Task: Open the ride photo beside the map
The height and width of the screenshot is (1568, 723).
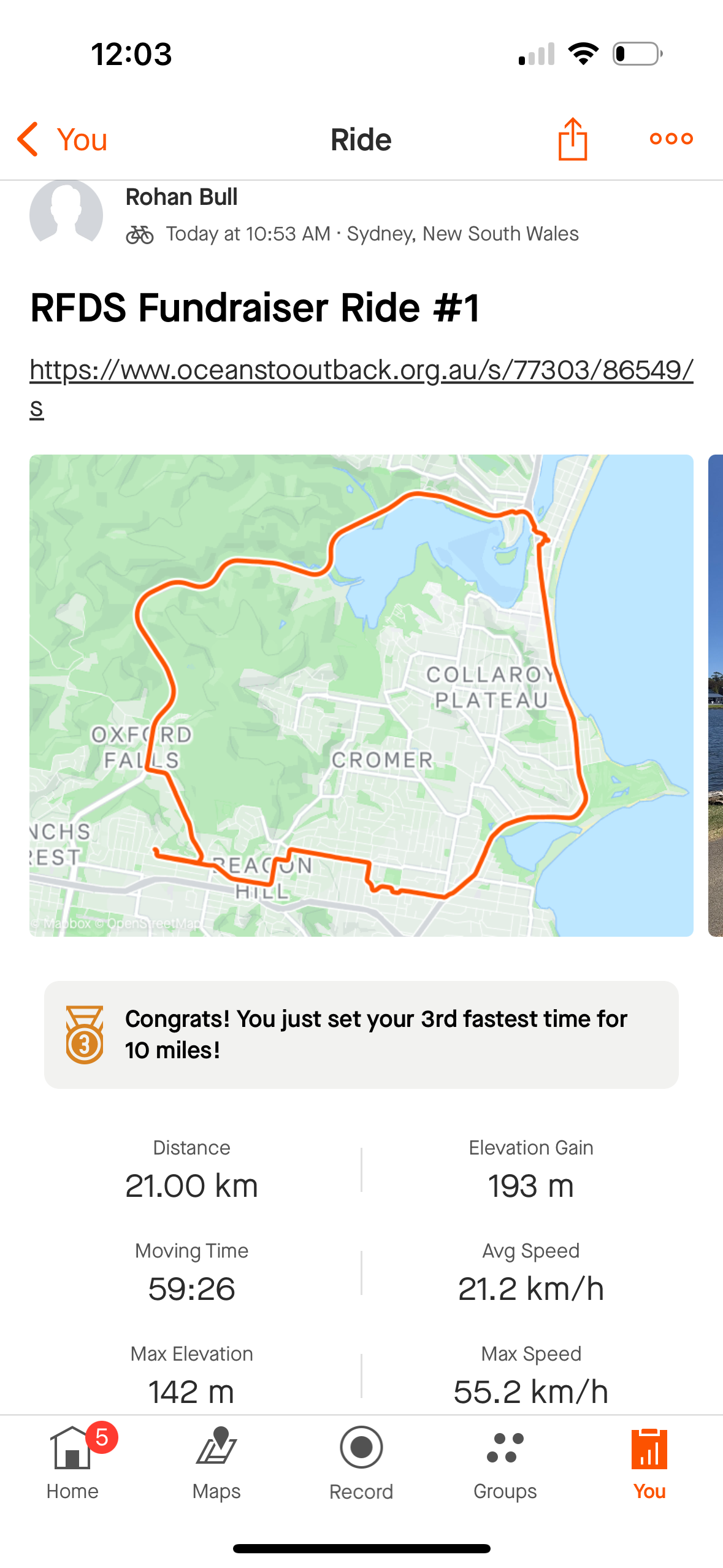Action: (x=716, y=694)
